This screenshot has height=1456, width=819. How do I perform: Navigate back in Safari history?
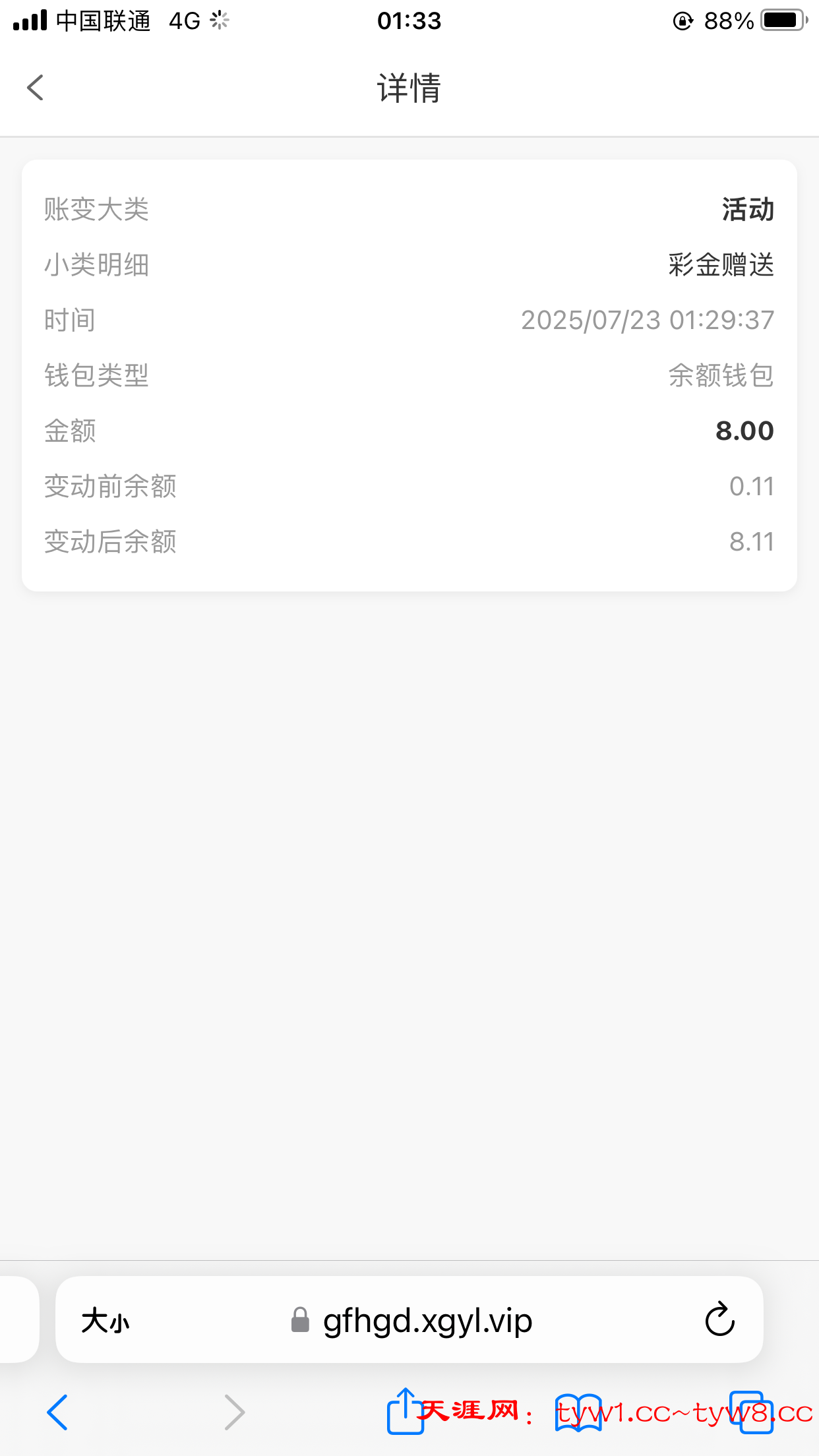pos(57,1412)
